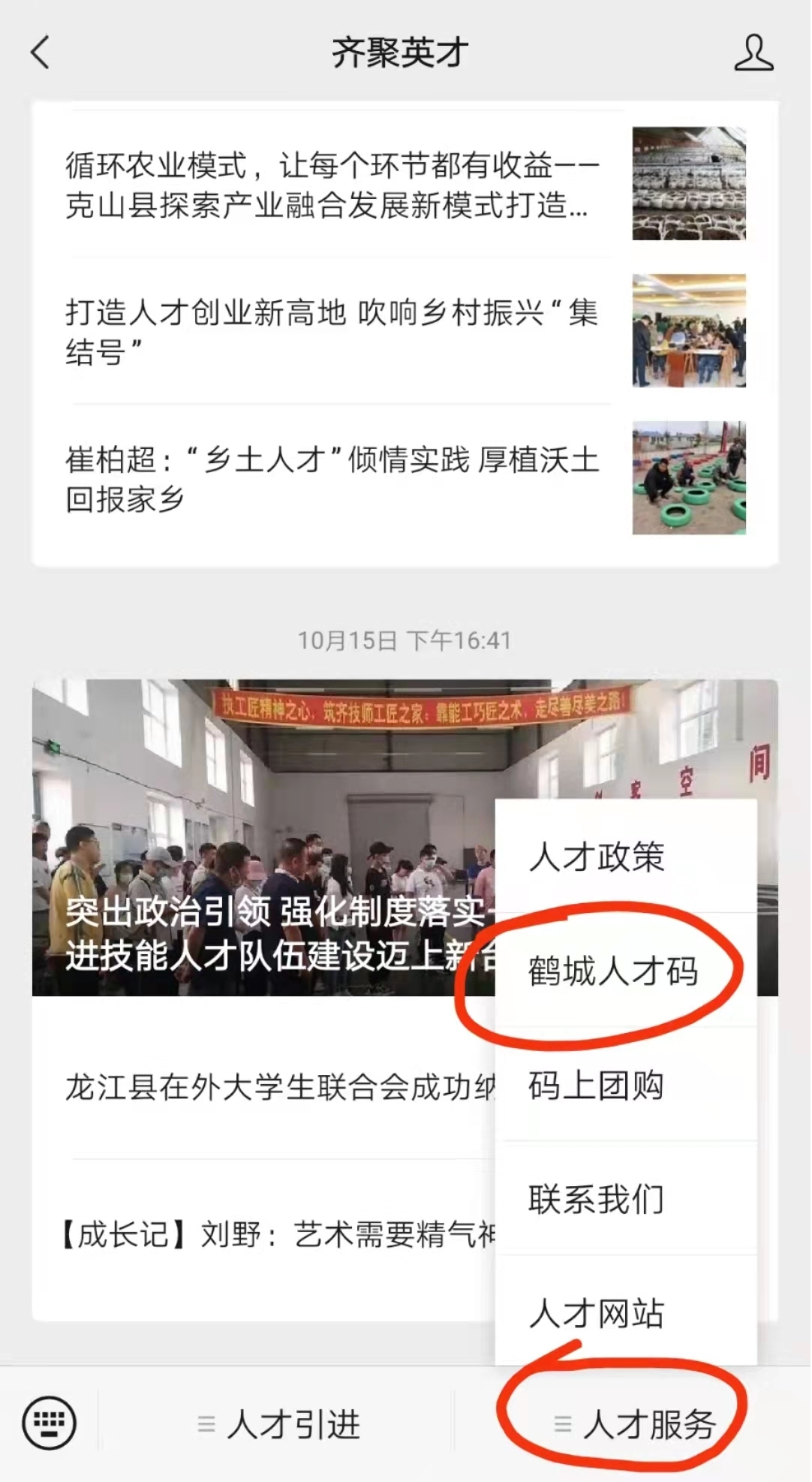Collapse the 人才服务 bottom menu

click(635, 1424)
